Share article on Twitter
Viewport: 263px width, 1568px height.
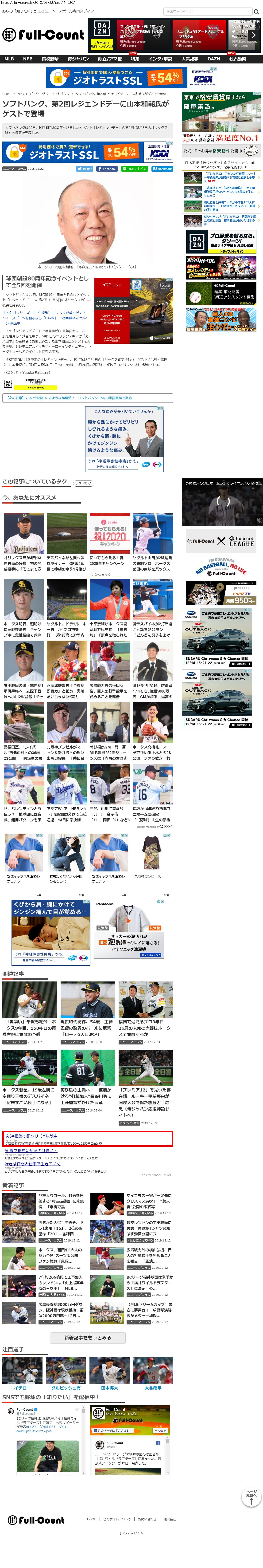85,169
